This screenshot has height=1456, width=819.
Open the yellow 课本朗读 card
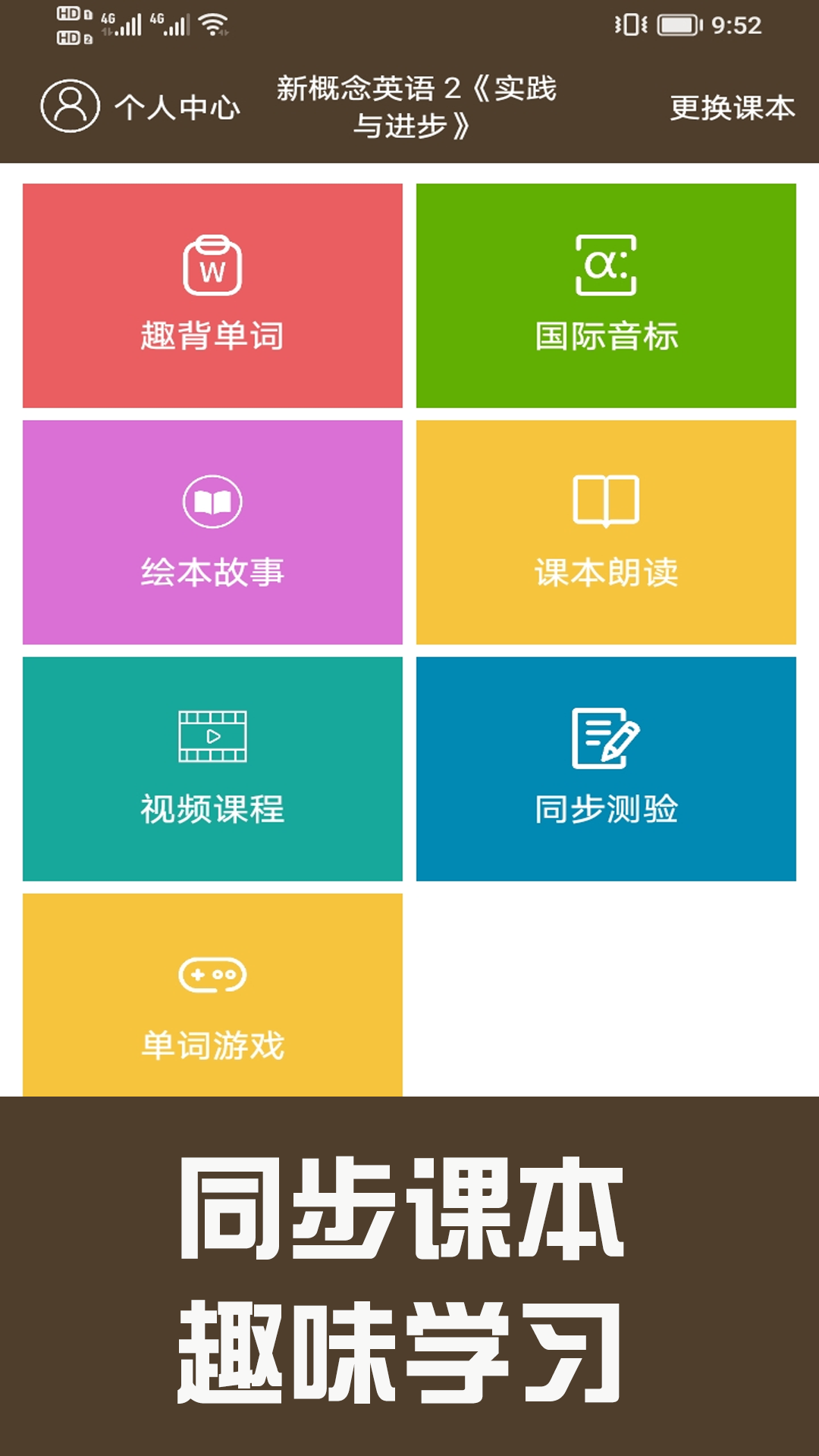point(604,531)
